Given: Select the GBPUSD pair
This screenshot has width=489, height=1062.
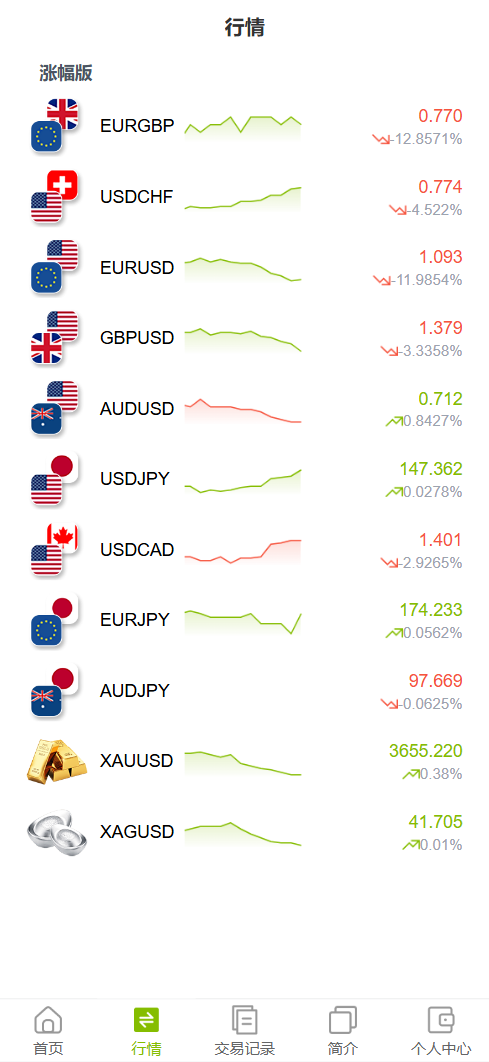Looking at the screenshot, I should pyautogui.click(x=244, y=337).
